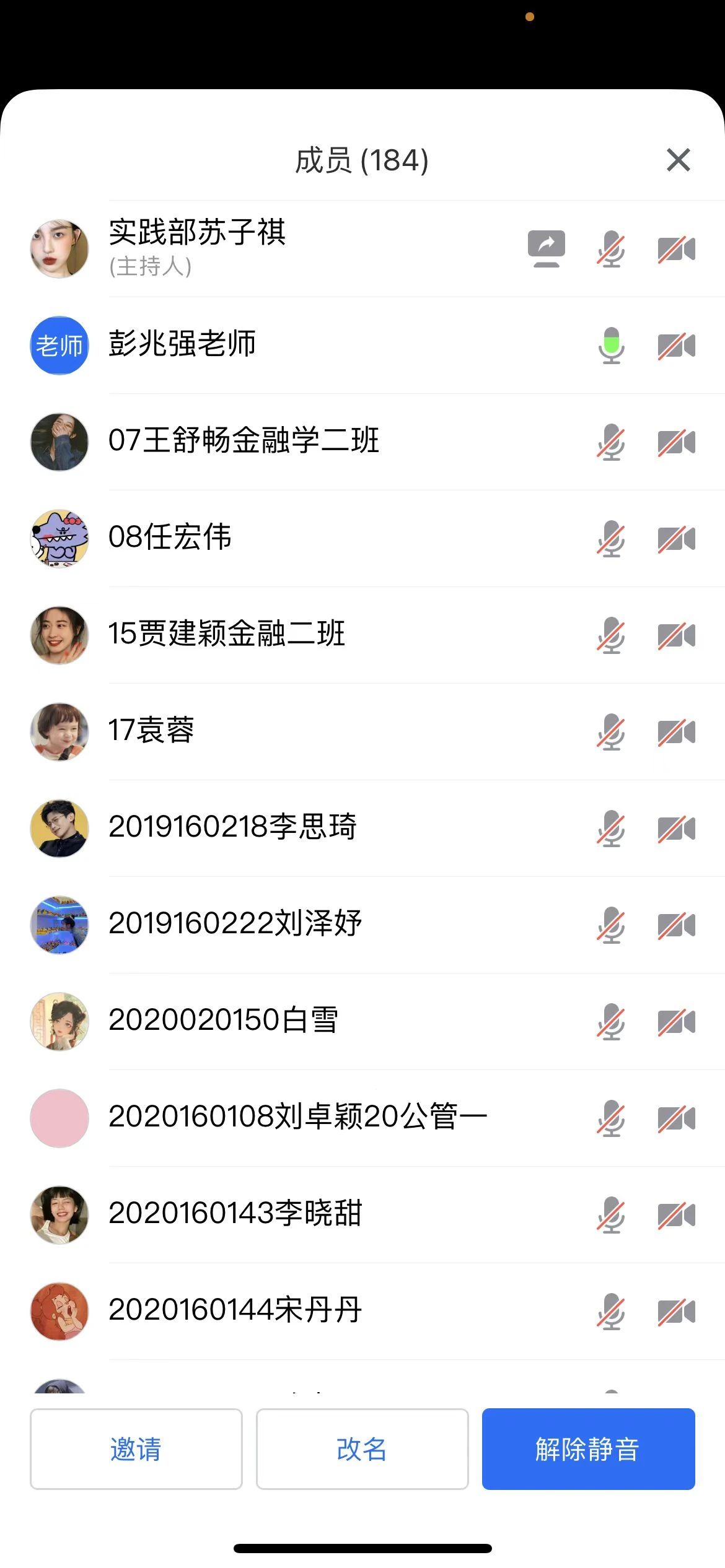This screenshot has height=1568, width=725.
Task: Tap the 邀请 invite button
Action: click(136, 1448)
